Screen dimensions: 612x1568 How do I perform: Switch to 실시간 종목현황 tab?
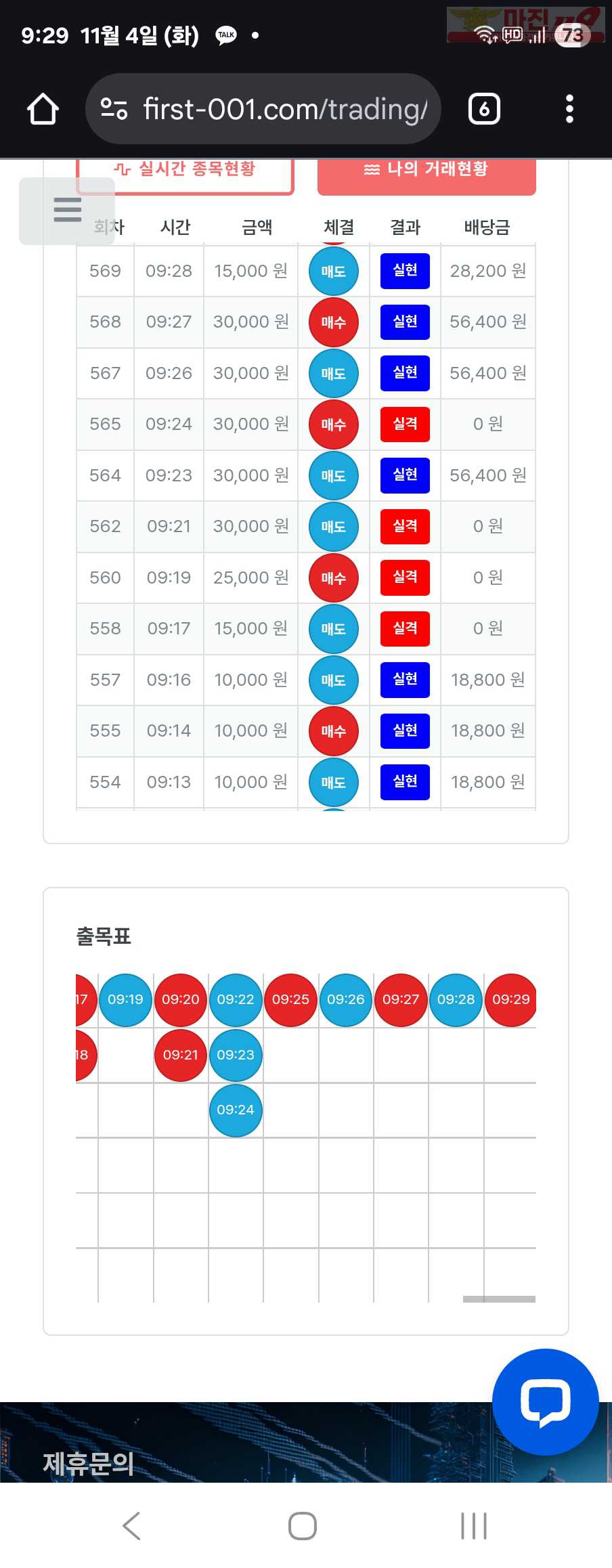[185, 173]
